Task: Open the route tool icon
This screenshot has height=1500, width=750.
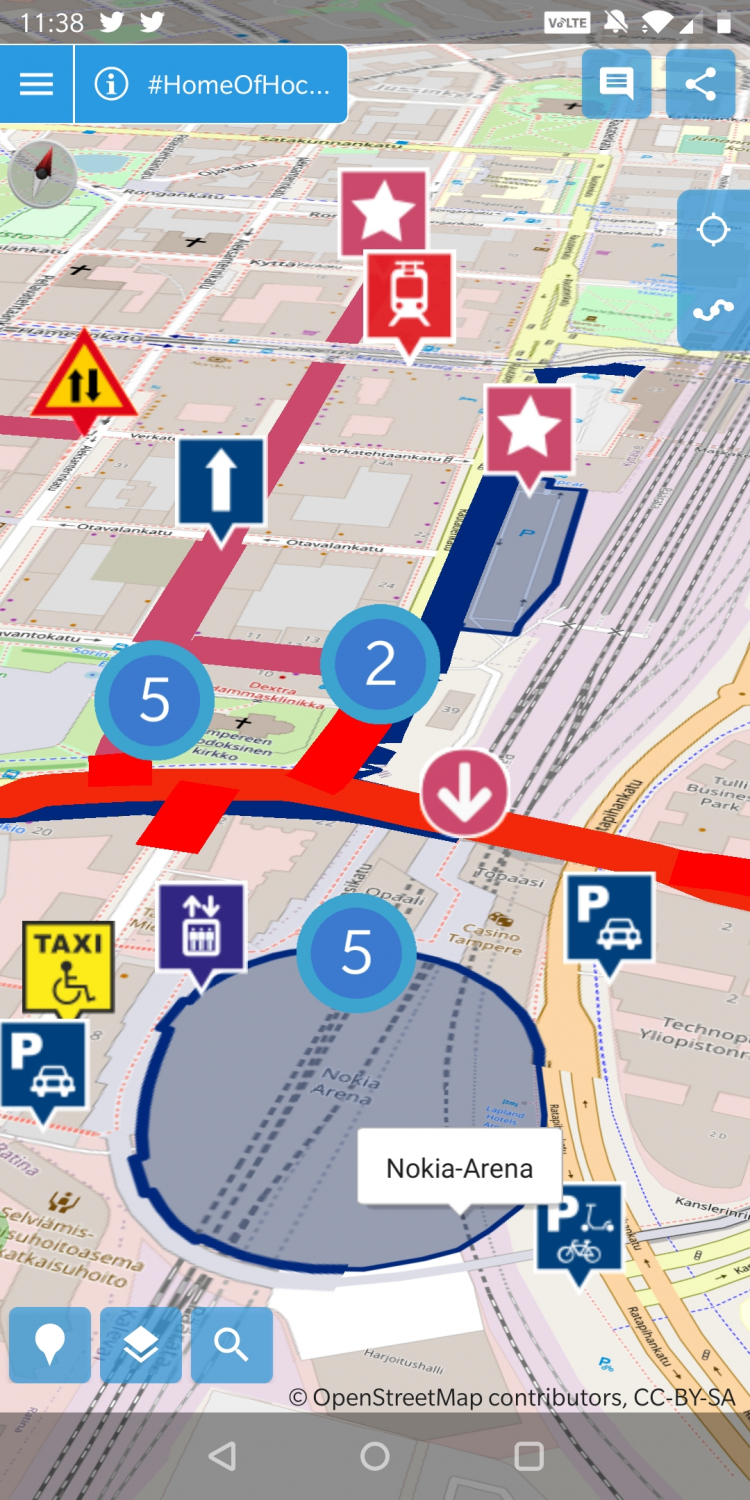Action: 713,310
